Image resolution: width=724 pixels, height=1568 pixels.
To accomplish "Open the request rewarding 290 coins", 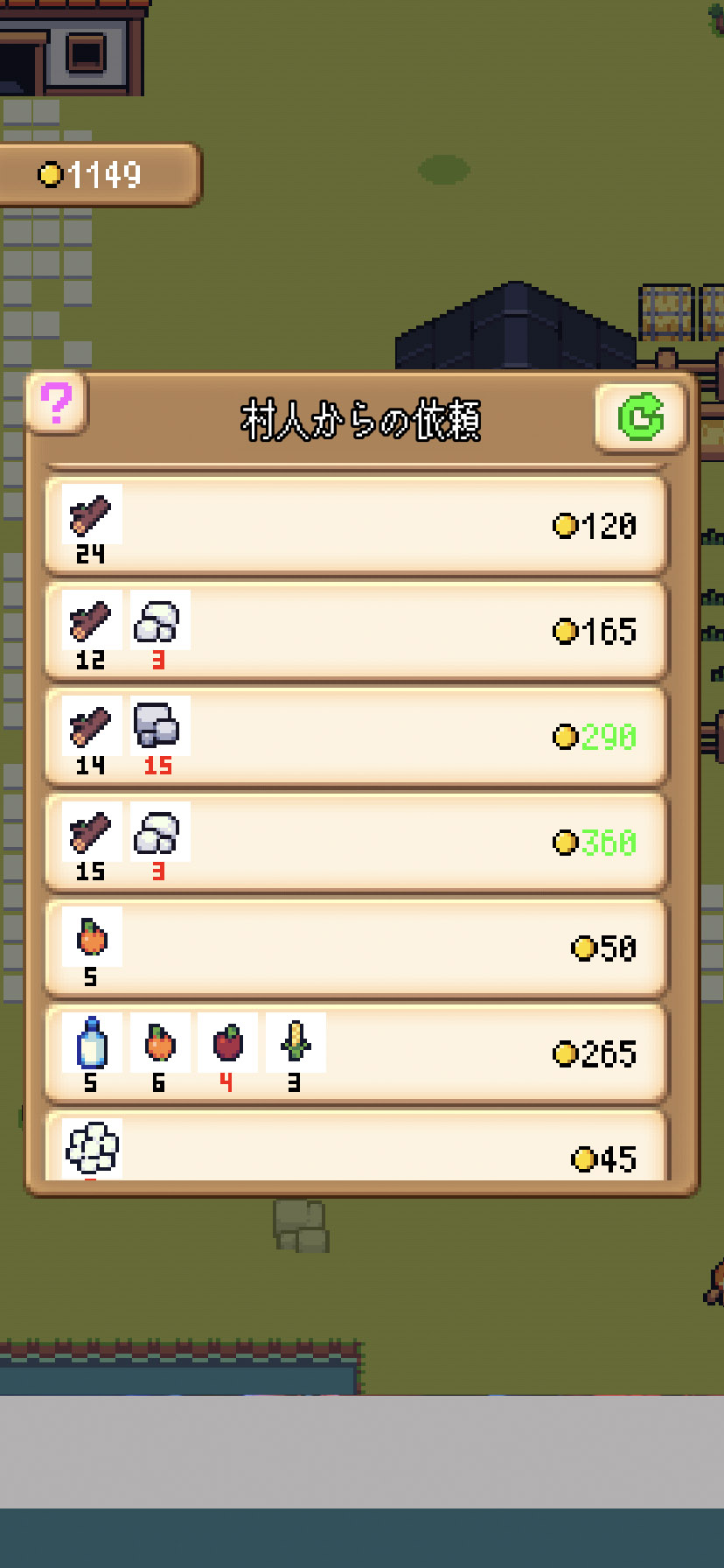I will click(x=356, y=737).
